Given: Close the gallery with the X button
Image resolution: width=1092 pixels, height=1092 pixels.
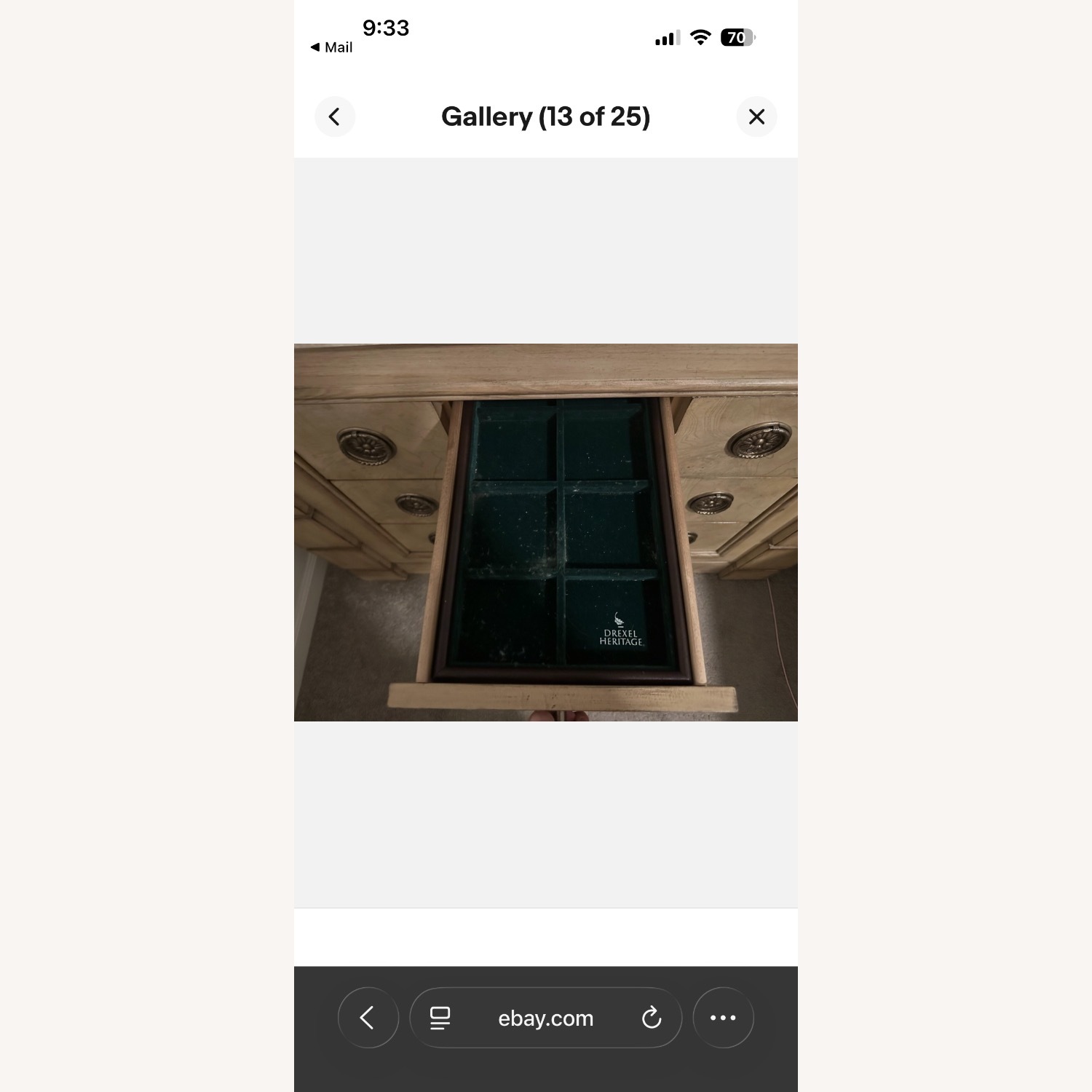Looking at the screenshot, I should [756, 116].
